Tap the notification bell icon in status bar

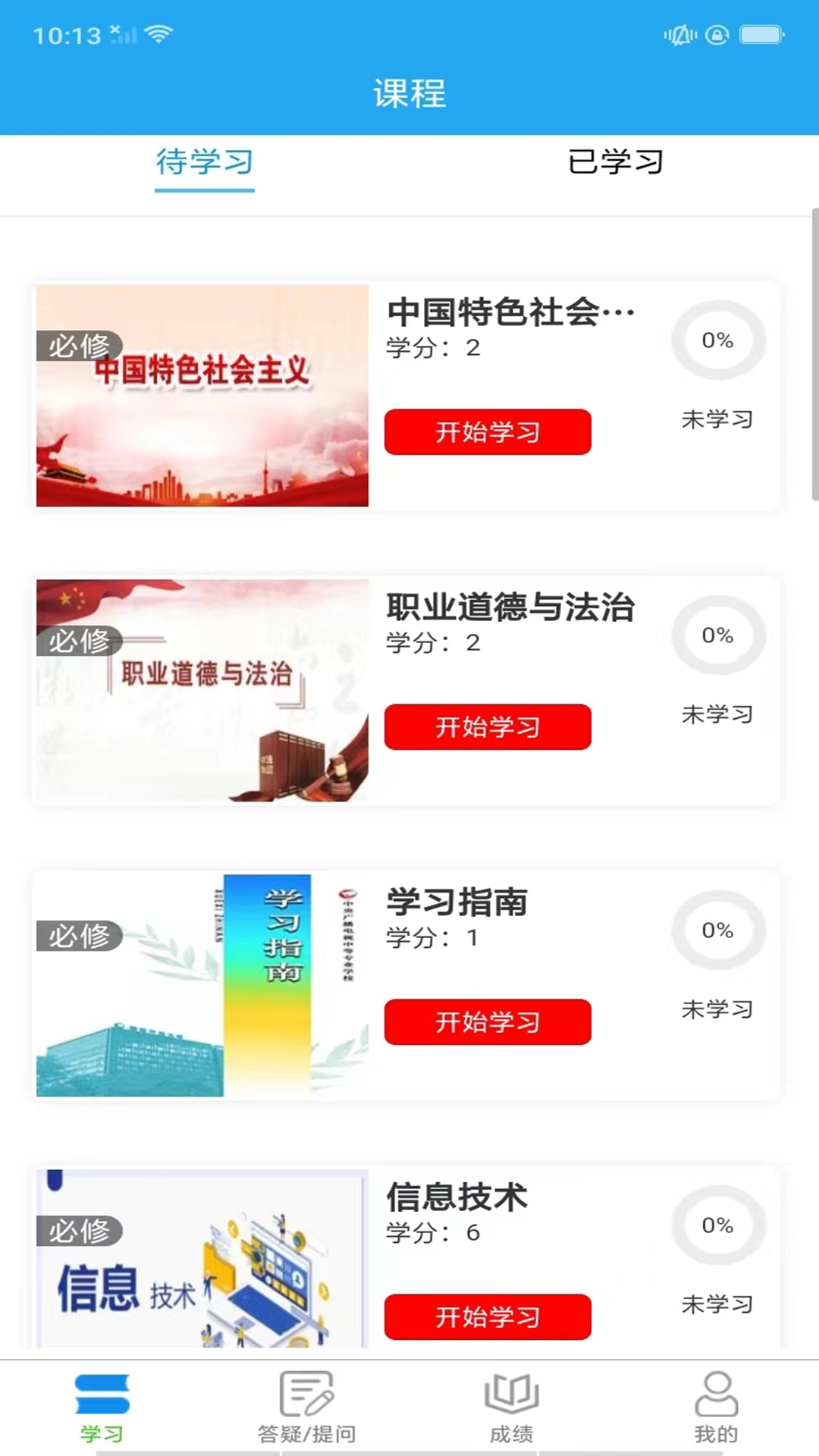click(680, 33)
